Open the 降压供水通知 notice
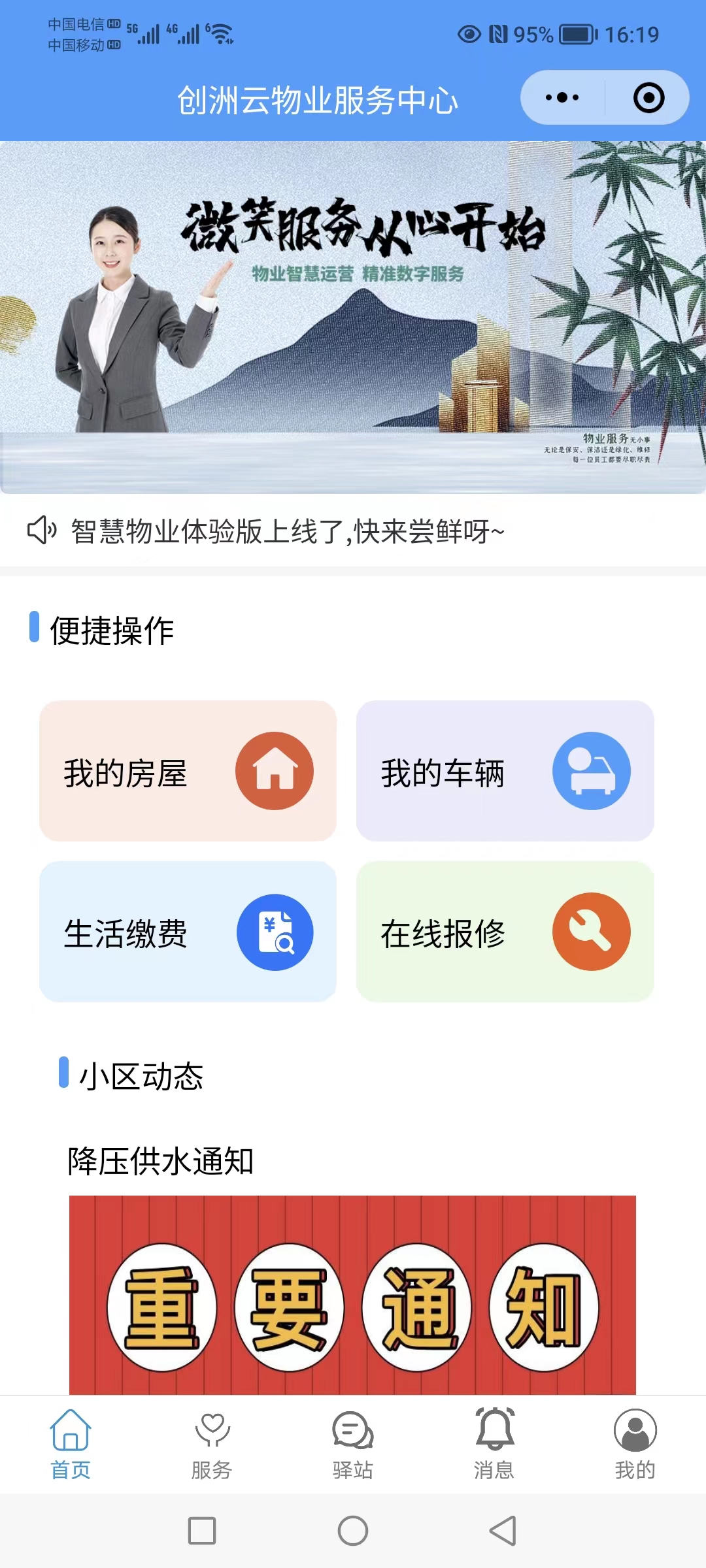The height and width of the screenshot is (1568, 706). point(160,1162)
